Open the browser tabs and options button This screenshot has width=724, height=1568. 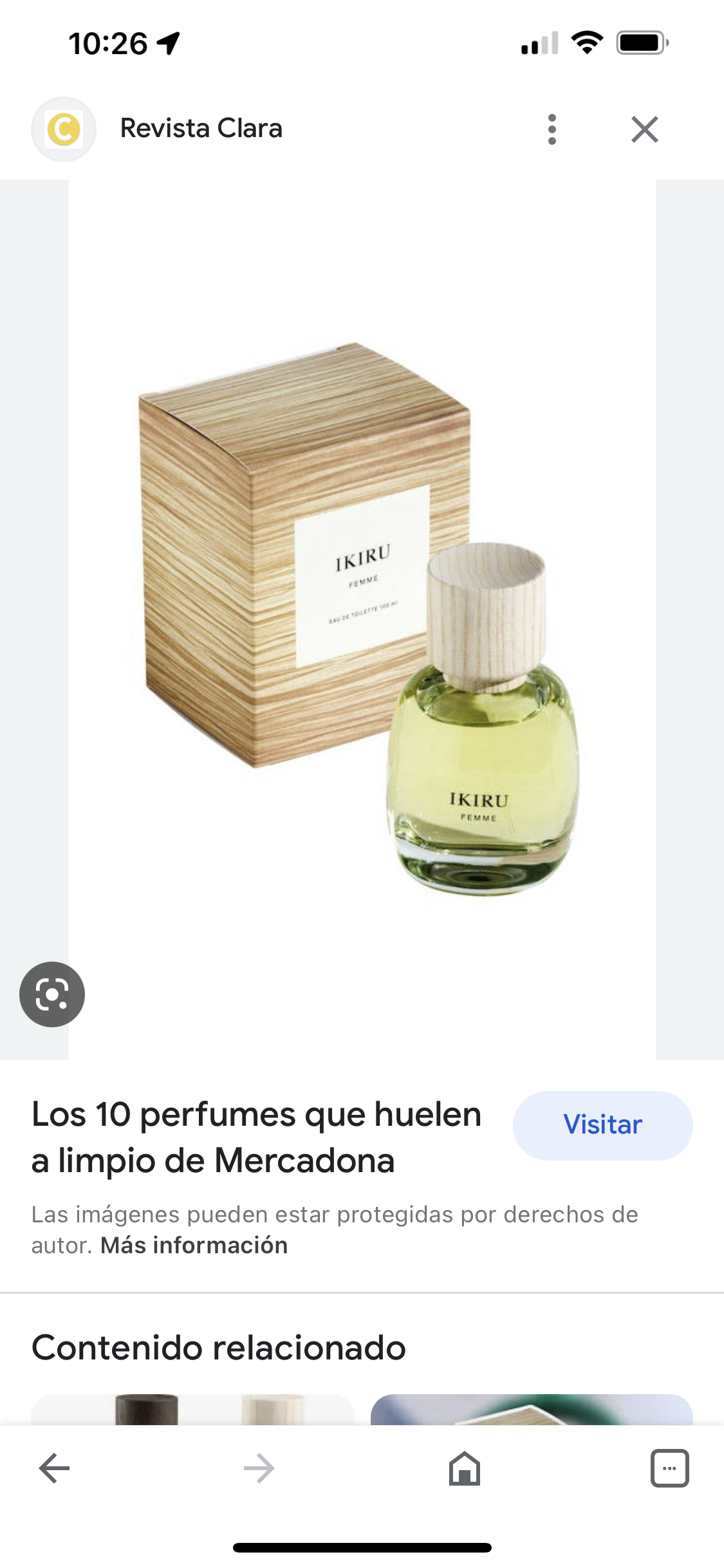(x=669, y=1468)
